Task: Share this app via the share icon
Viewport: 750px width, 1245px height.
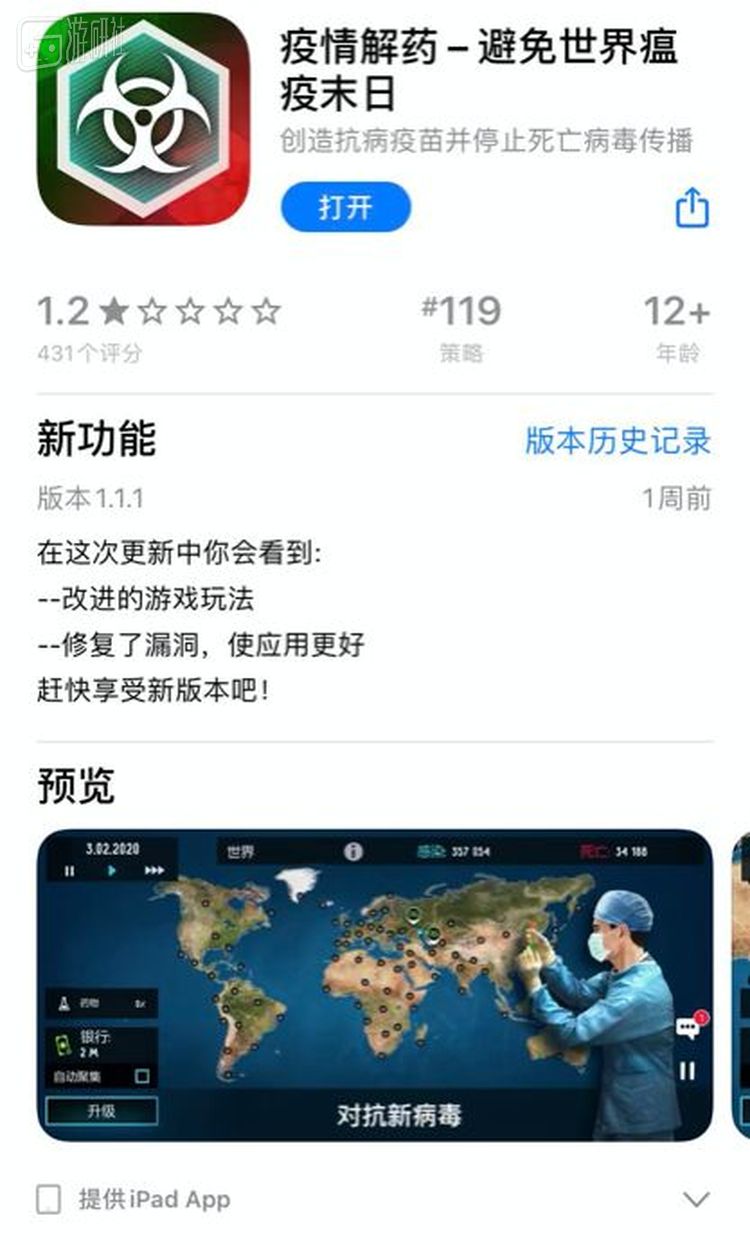Action: [692, 209]
